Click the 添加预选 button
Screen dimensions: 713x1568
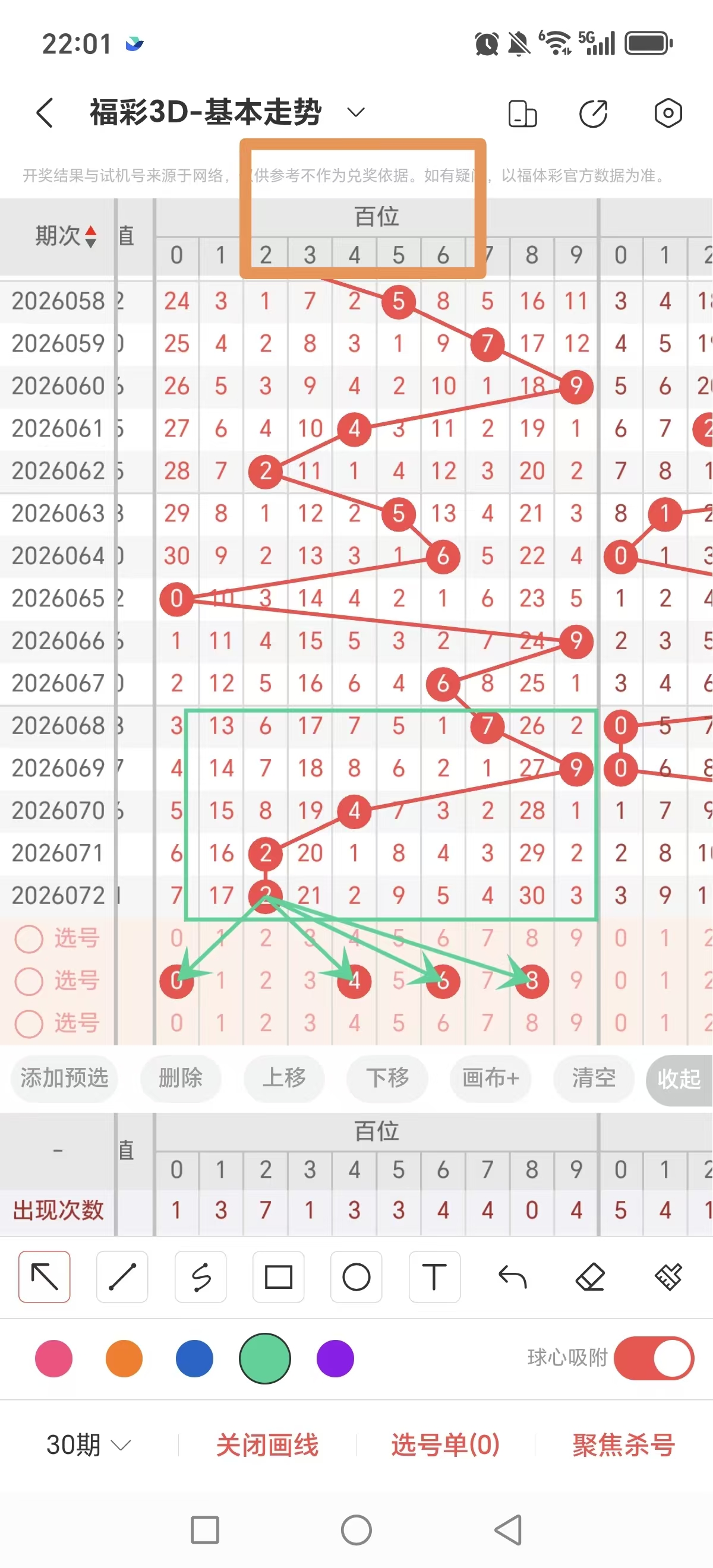pyautogui.click(x=64, y=1078)
